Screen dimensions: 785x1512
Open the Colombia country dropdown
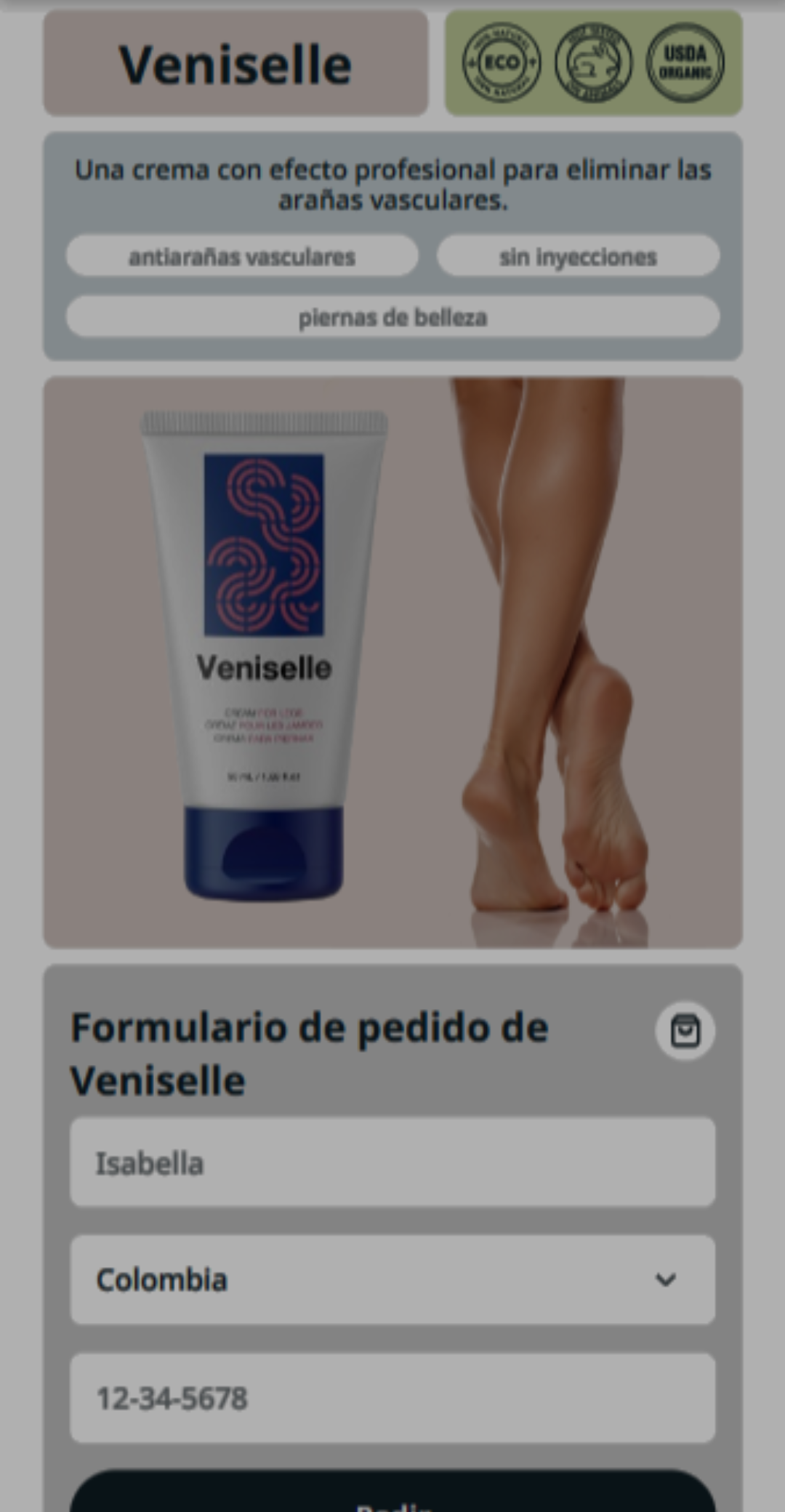(392, 1279)
